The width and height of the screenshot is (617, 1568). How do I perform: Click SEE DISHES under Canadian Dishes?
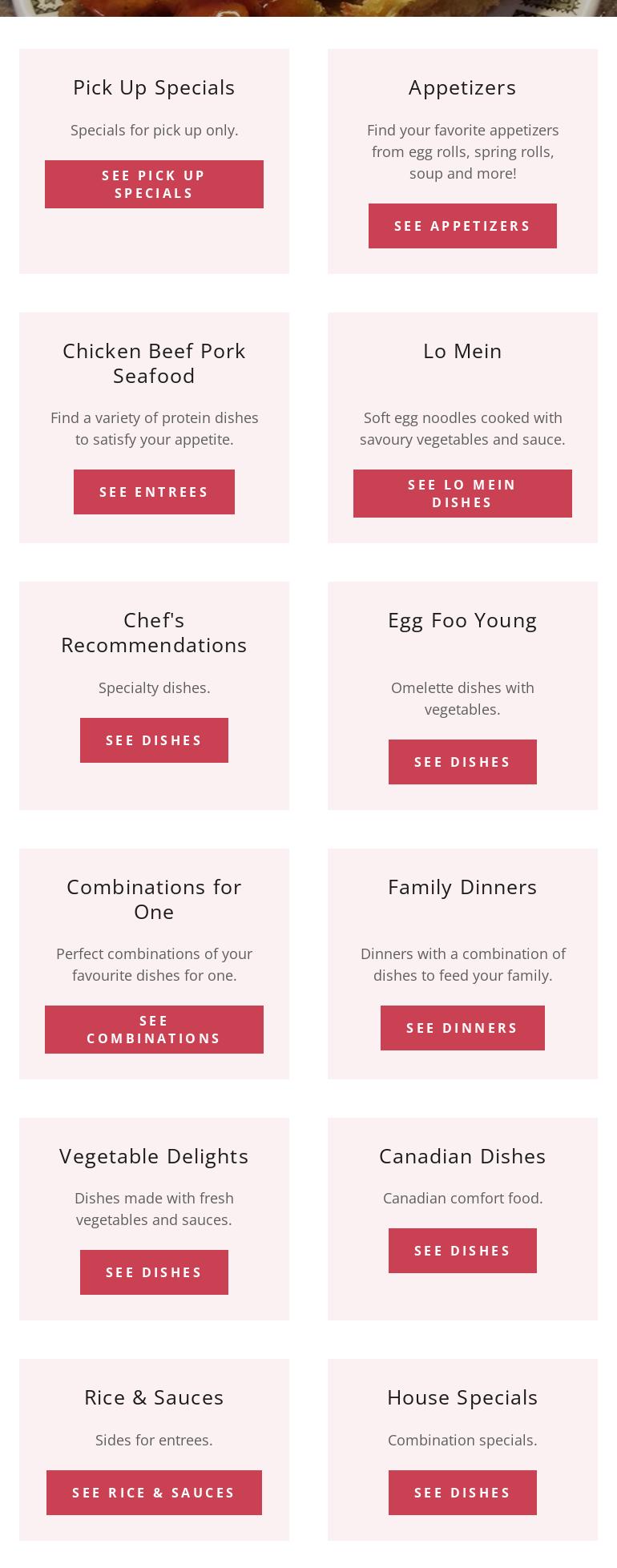[462, 1250]
